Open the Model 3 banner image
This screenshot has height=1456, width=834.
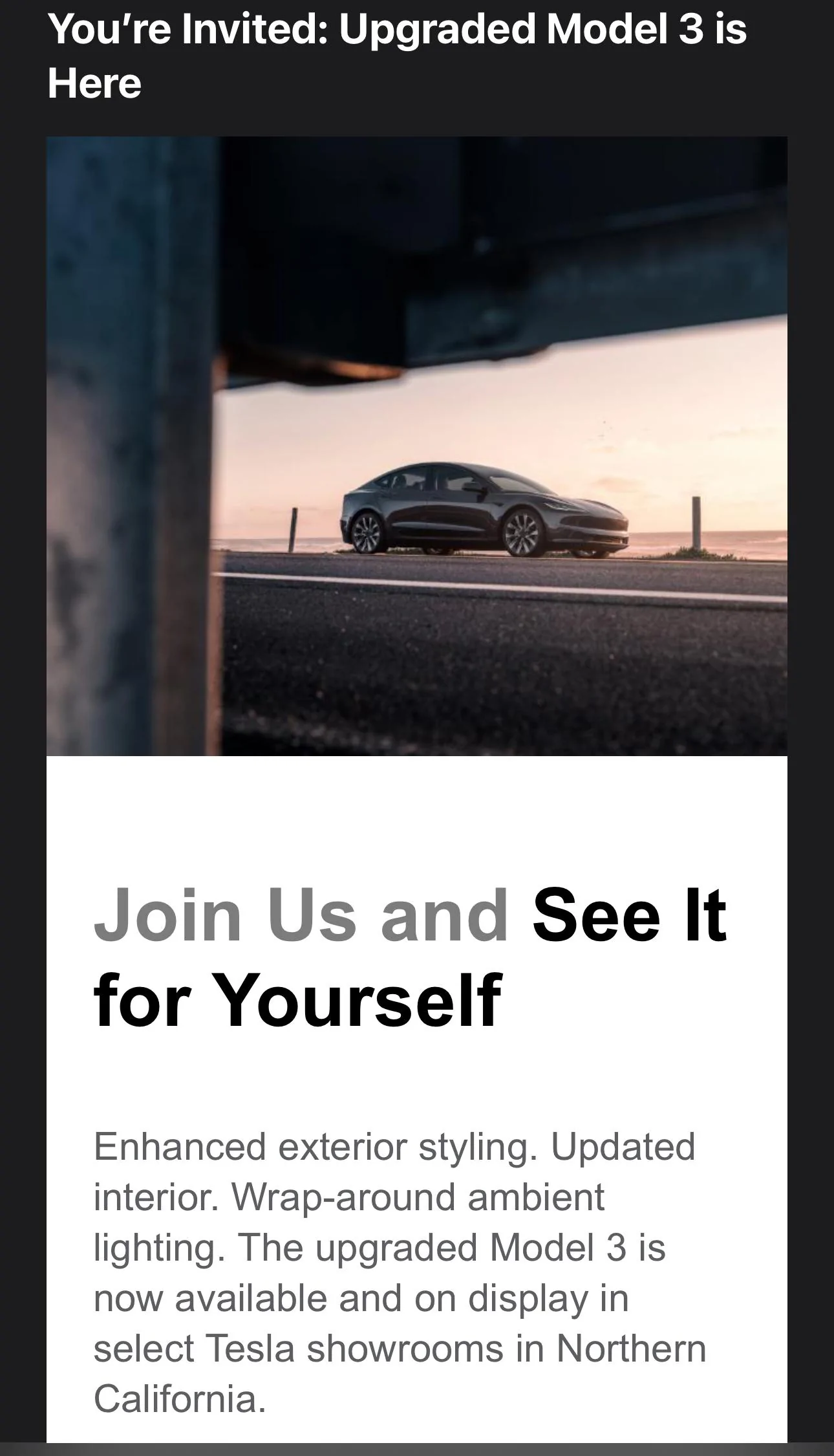coord(417,446)
